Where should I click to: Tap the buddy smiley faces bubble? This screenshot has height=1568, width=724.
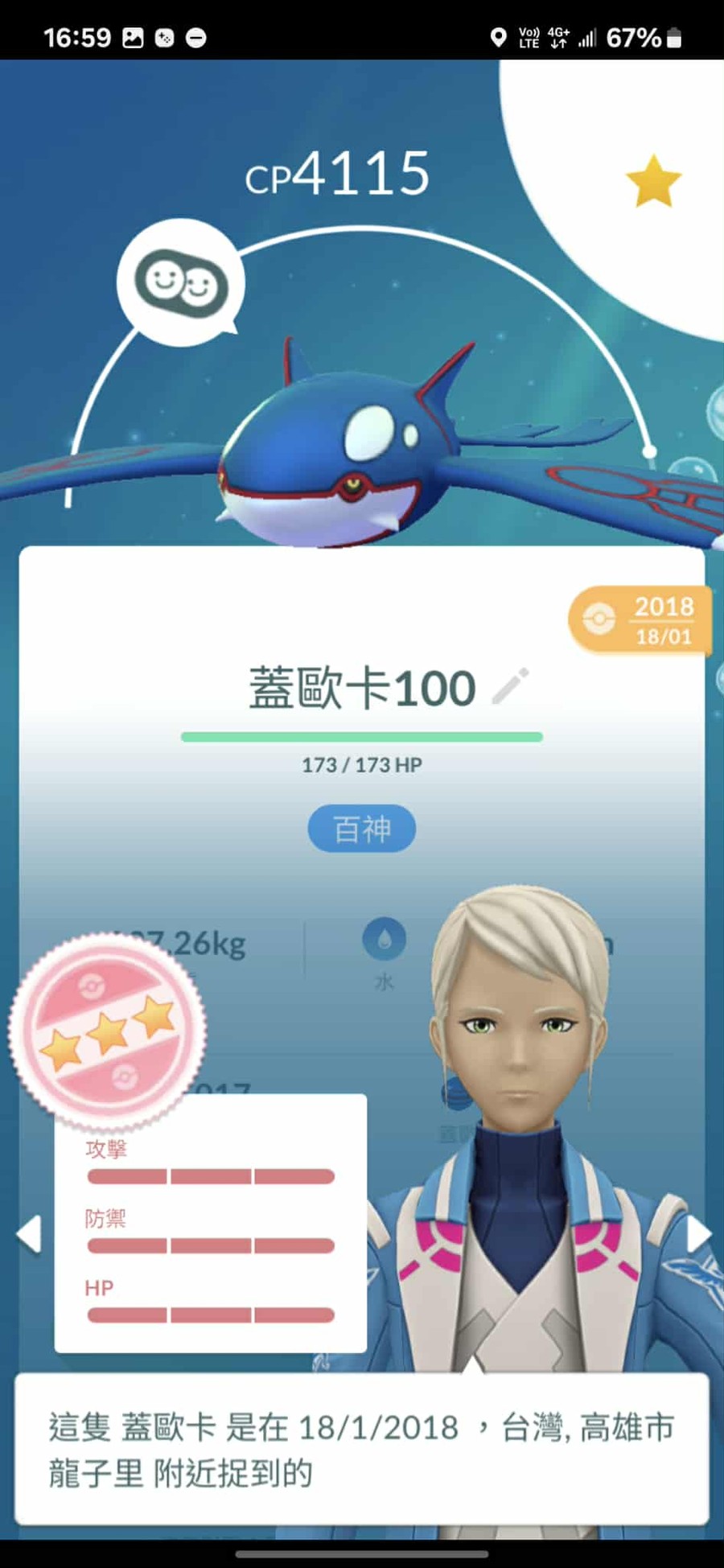click(x=181, y=282)
